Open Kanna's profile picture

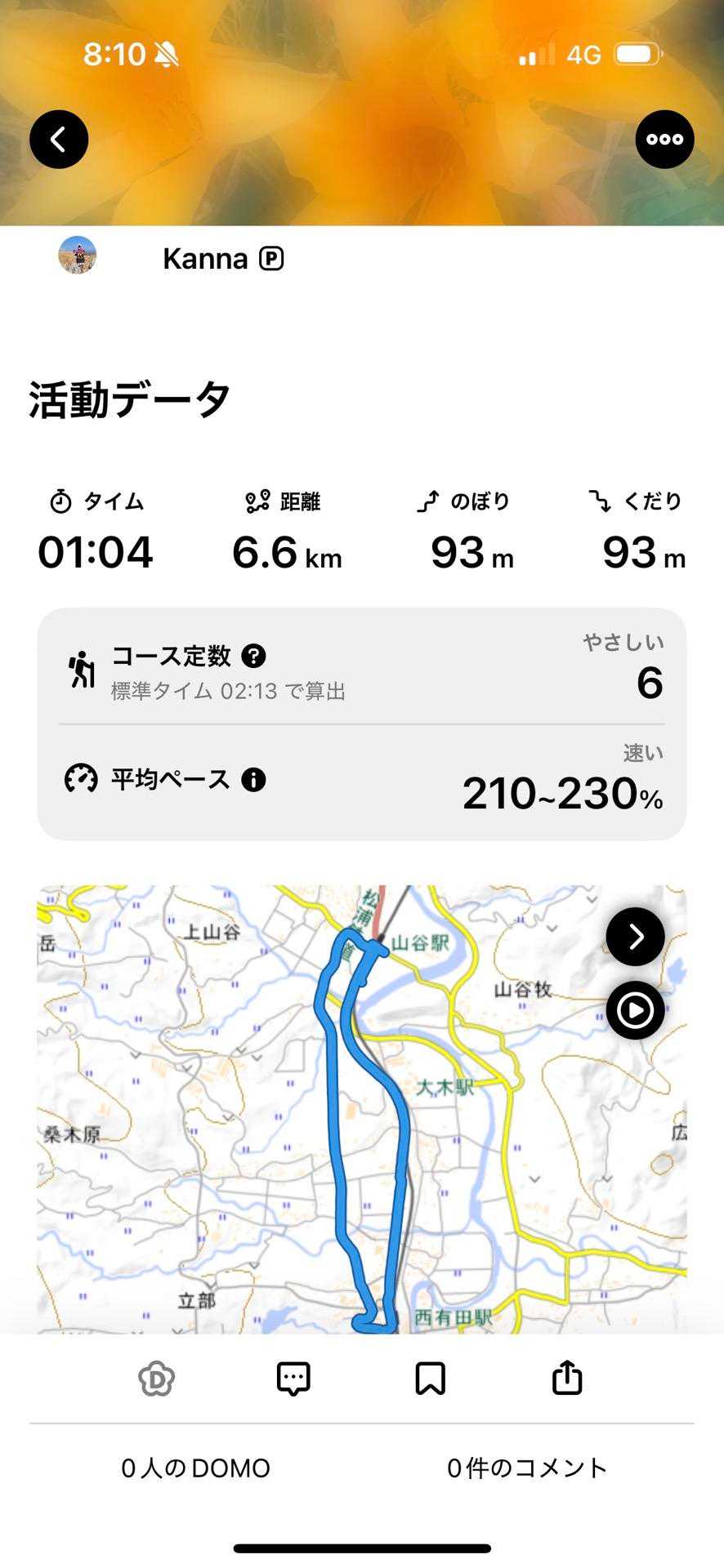tap(78, 256)
